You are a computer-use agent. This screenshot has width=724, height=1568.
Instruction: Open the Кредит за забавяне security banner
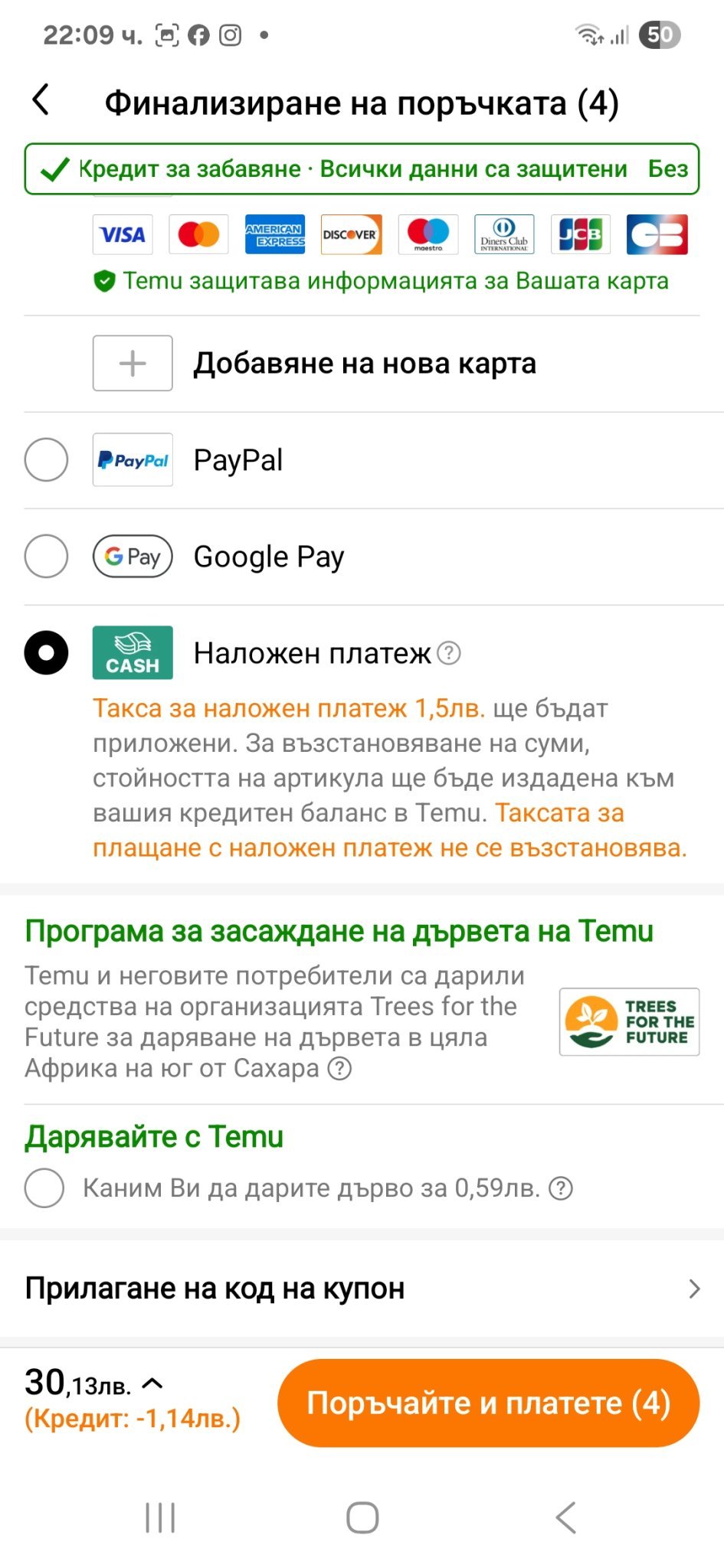point(362,168)
